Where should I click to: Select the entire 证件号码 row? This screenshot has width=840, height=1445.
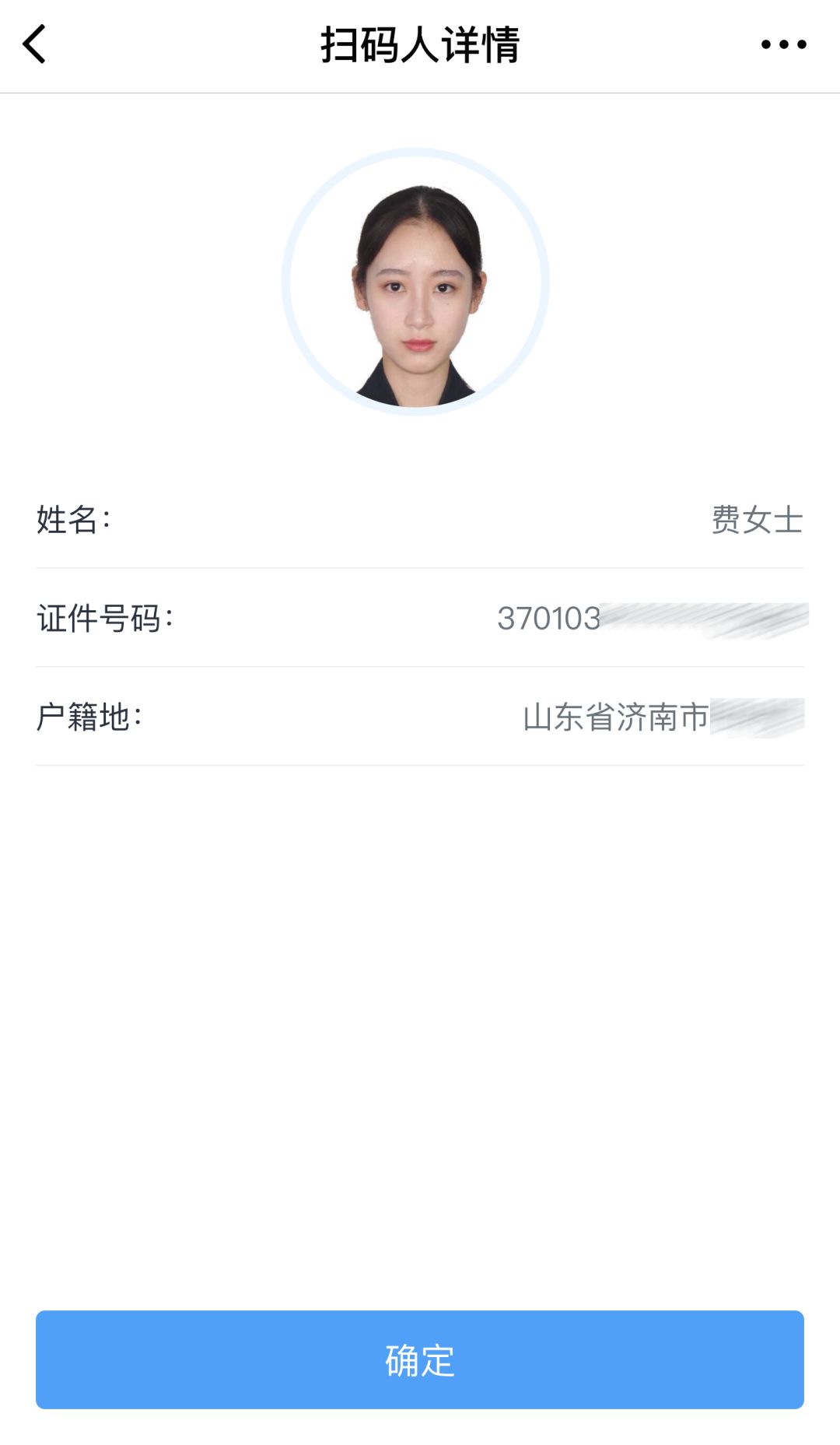coord(420,619)
